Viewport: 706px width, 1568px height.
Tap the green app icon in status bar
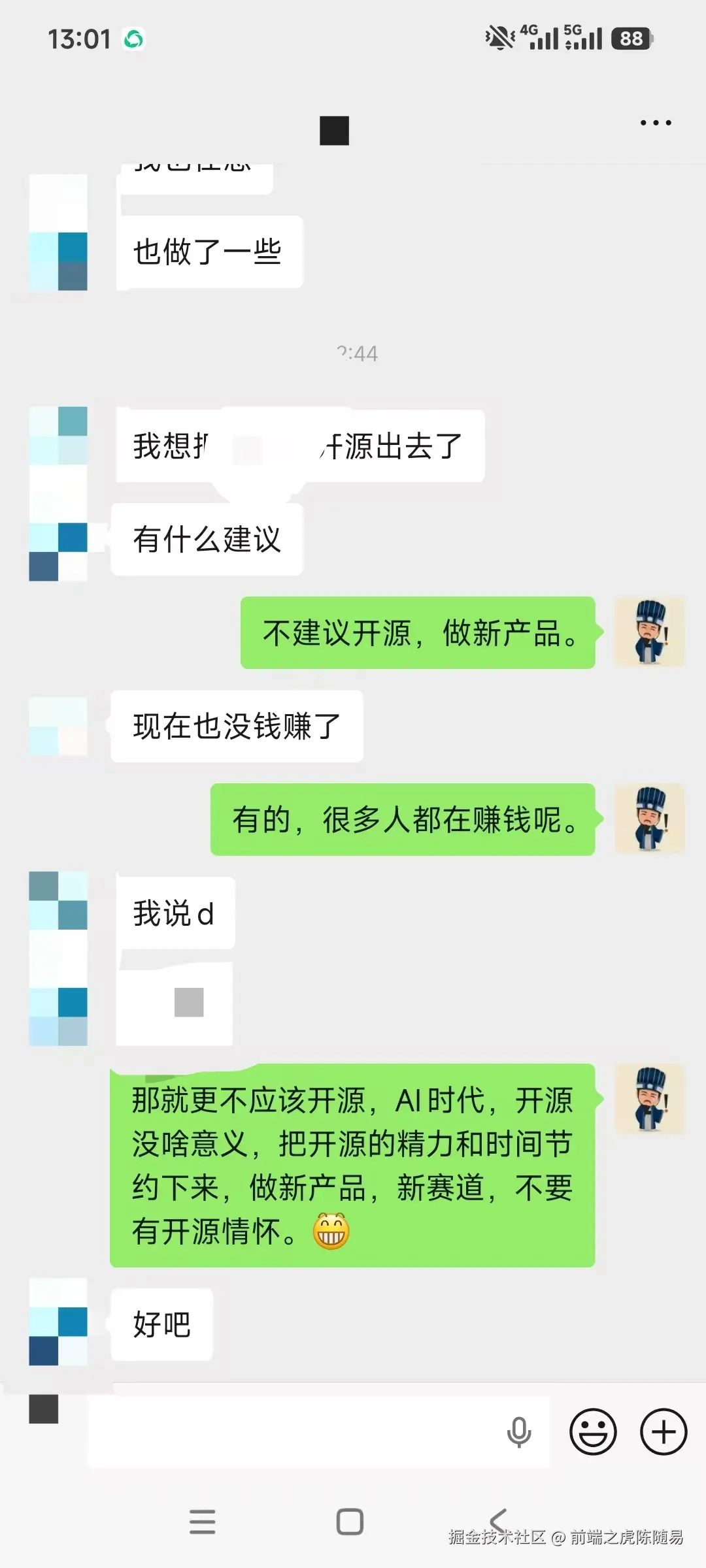tap(133, 40)
